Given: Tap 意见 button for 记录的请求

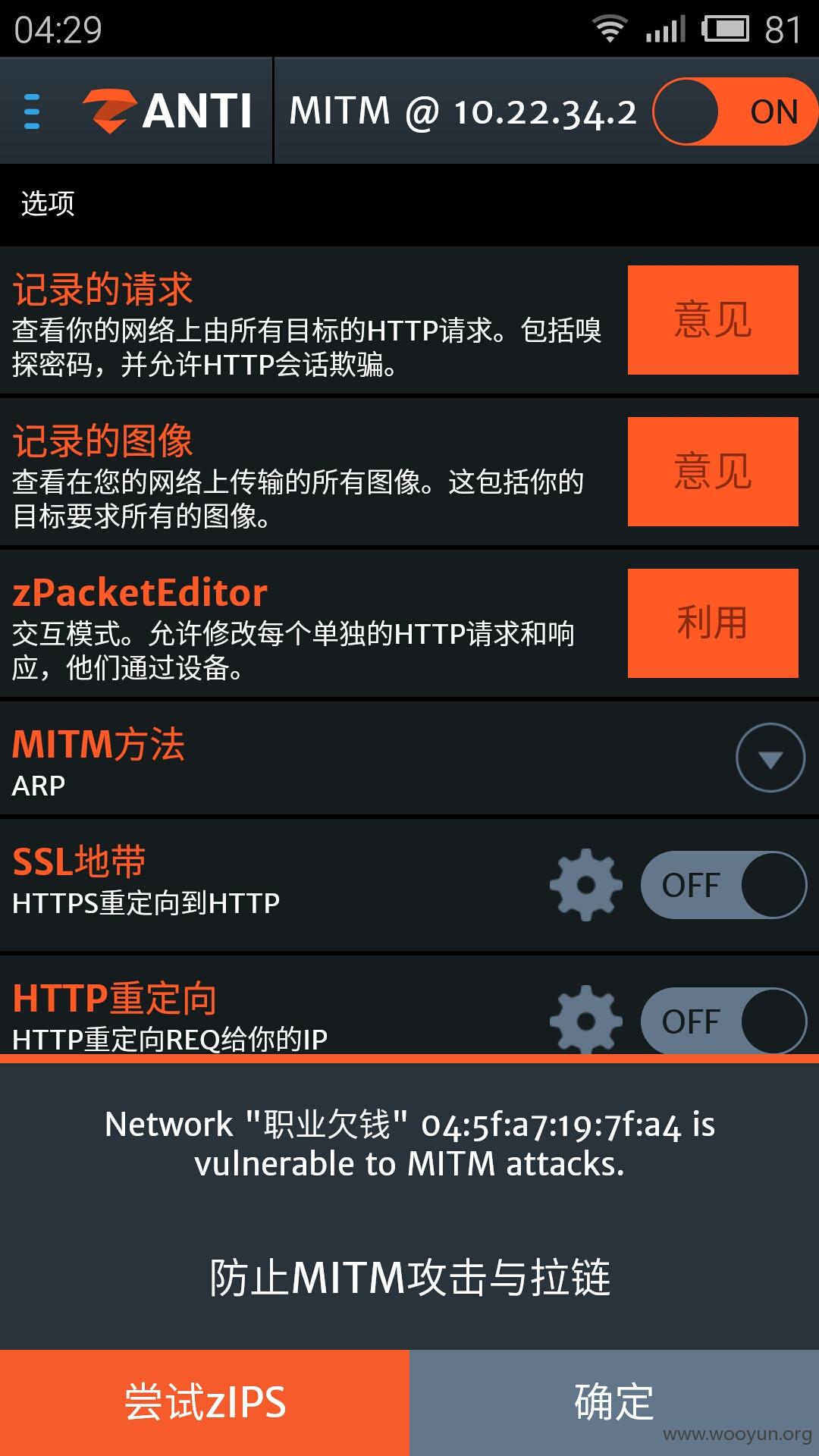Looking at the screenshot, I should [713, 320].
